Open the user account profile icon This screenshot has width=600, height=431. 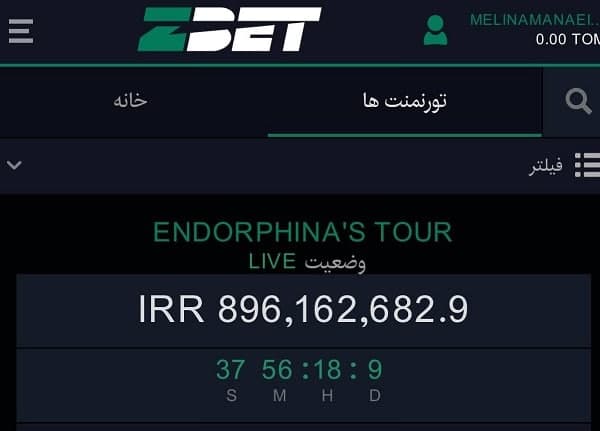(435, 30)
